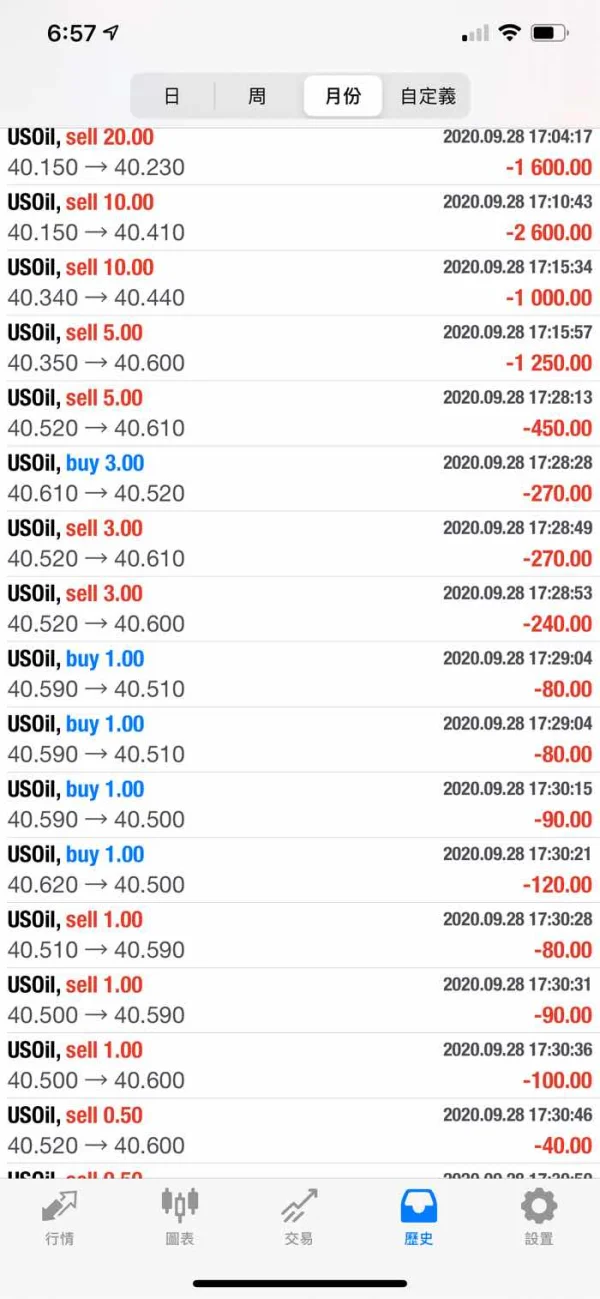Tap the 歷史 history tab
Screen dimensions: 600x1299
(x=419, y=1217)
